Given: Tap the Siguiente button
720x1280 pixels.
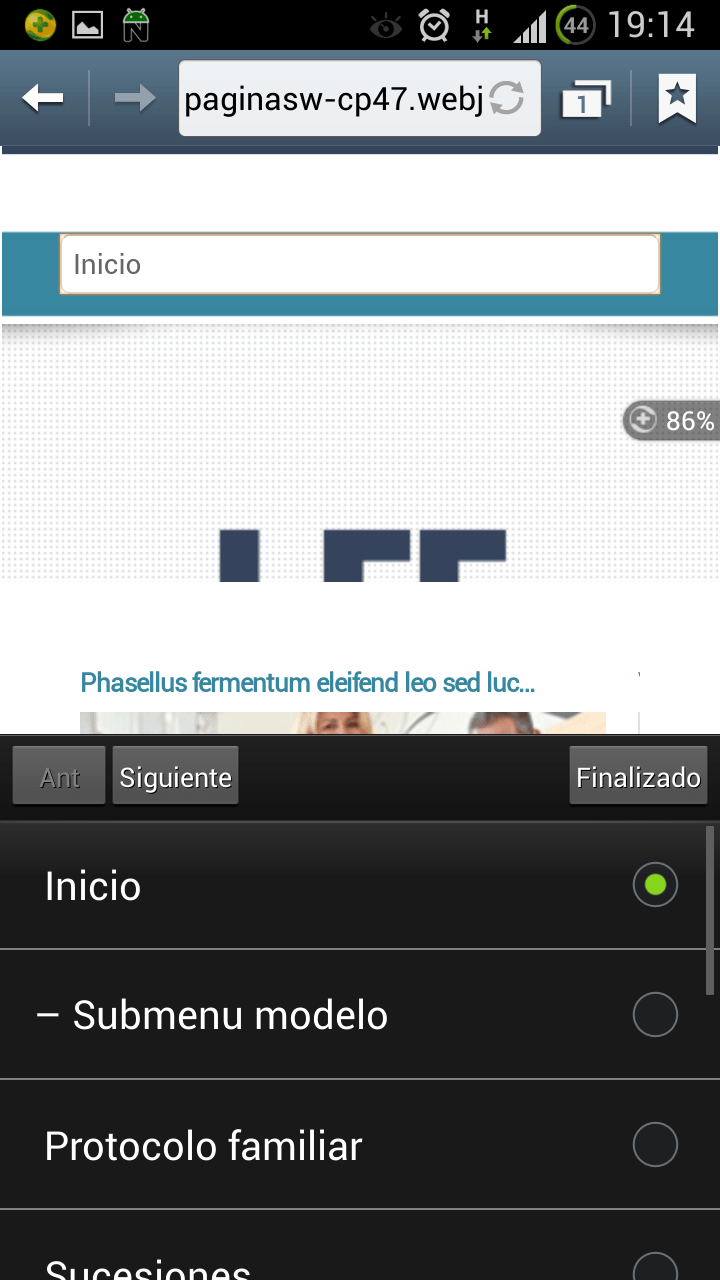Looking at the screenshot, I should pyautogui.click(x=176, y=777).
